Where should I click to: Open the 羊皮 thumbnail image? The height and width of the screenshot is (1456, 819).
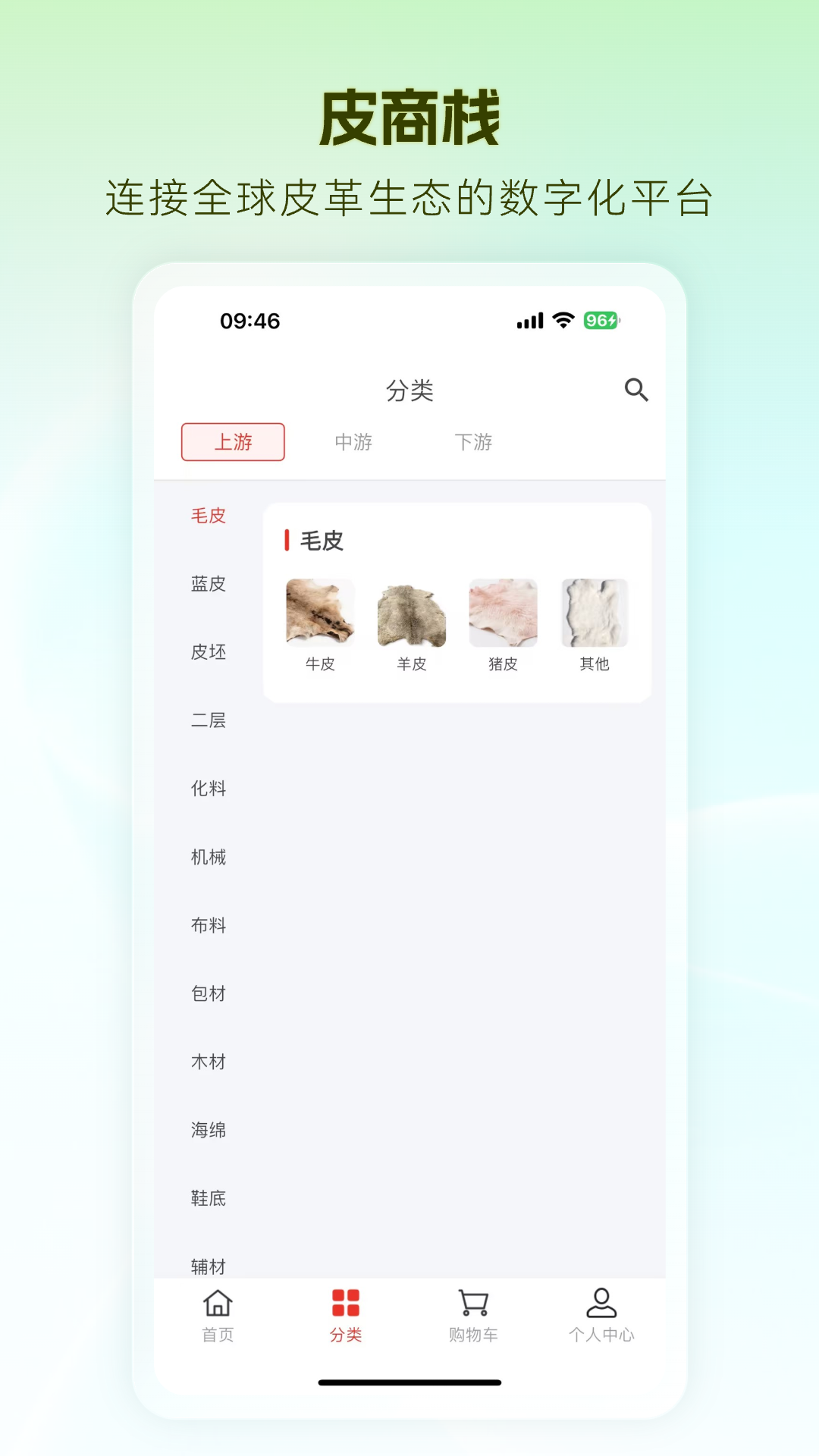[411, 613]
